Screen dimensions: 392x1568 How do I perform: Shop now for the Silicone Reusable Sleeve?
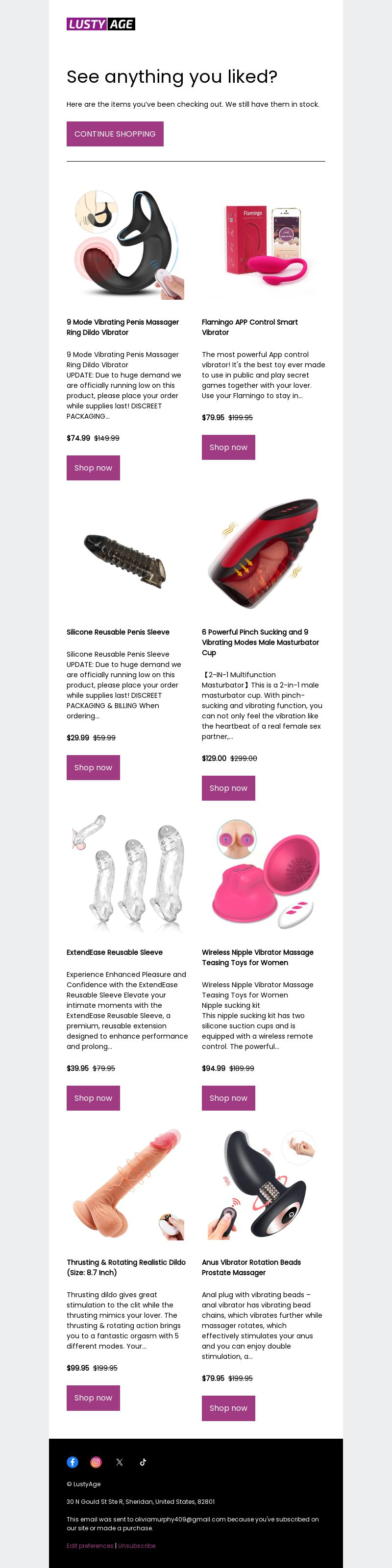[x=93, y=767]
